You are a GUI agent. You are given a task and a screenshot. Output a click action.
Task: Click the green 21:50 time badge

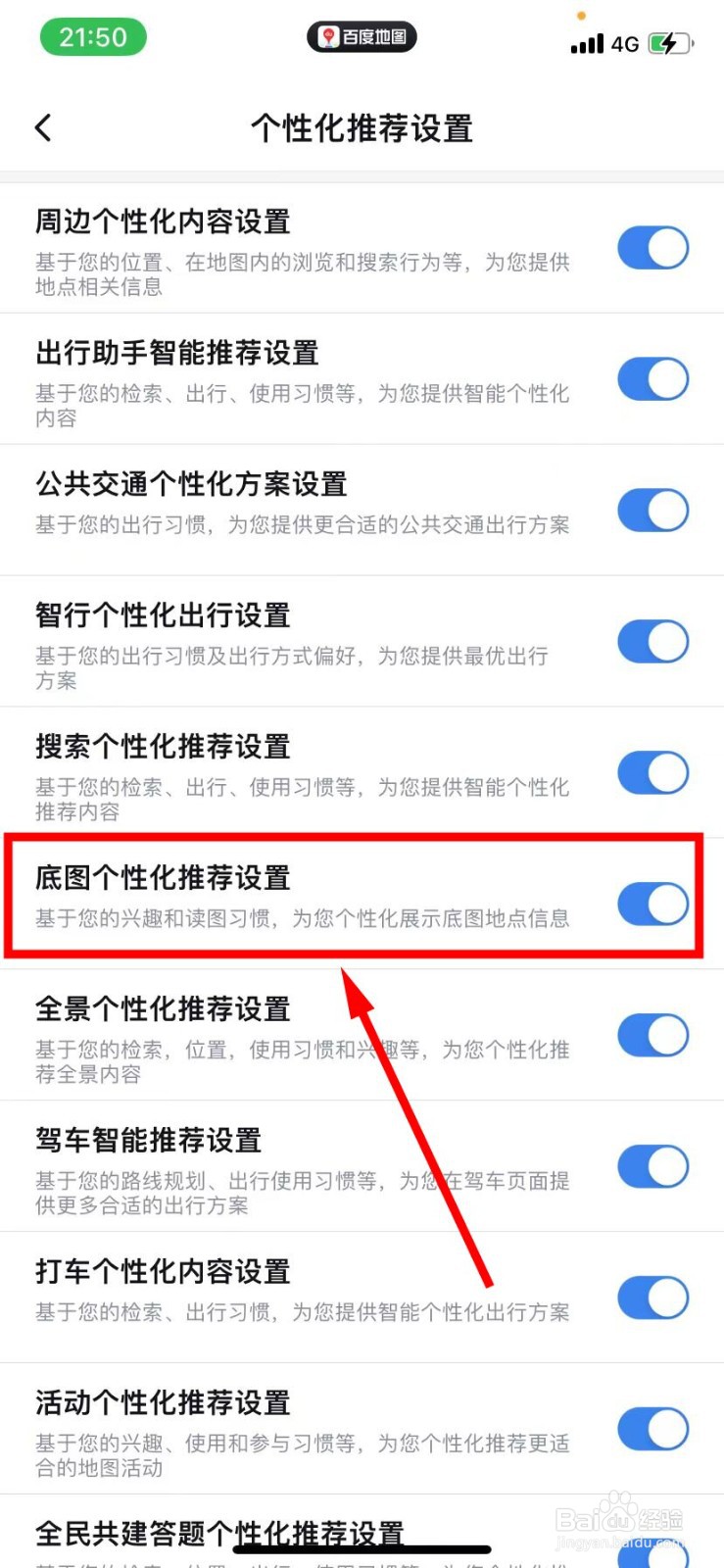pyautogui.click(x=93, y=36)
